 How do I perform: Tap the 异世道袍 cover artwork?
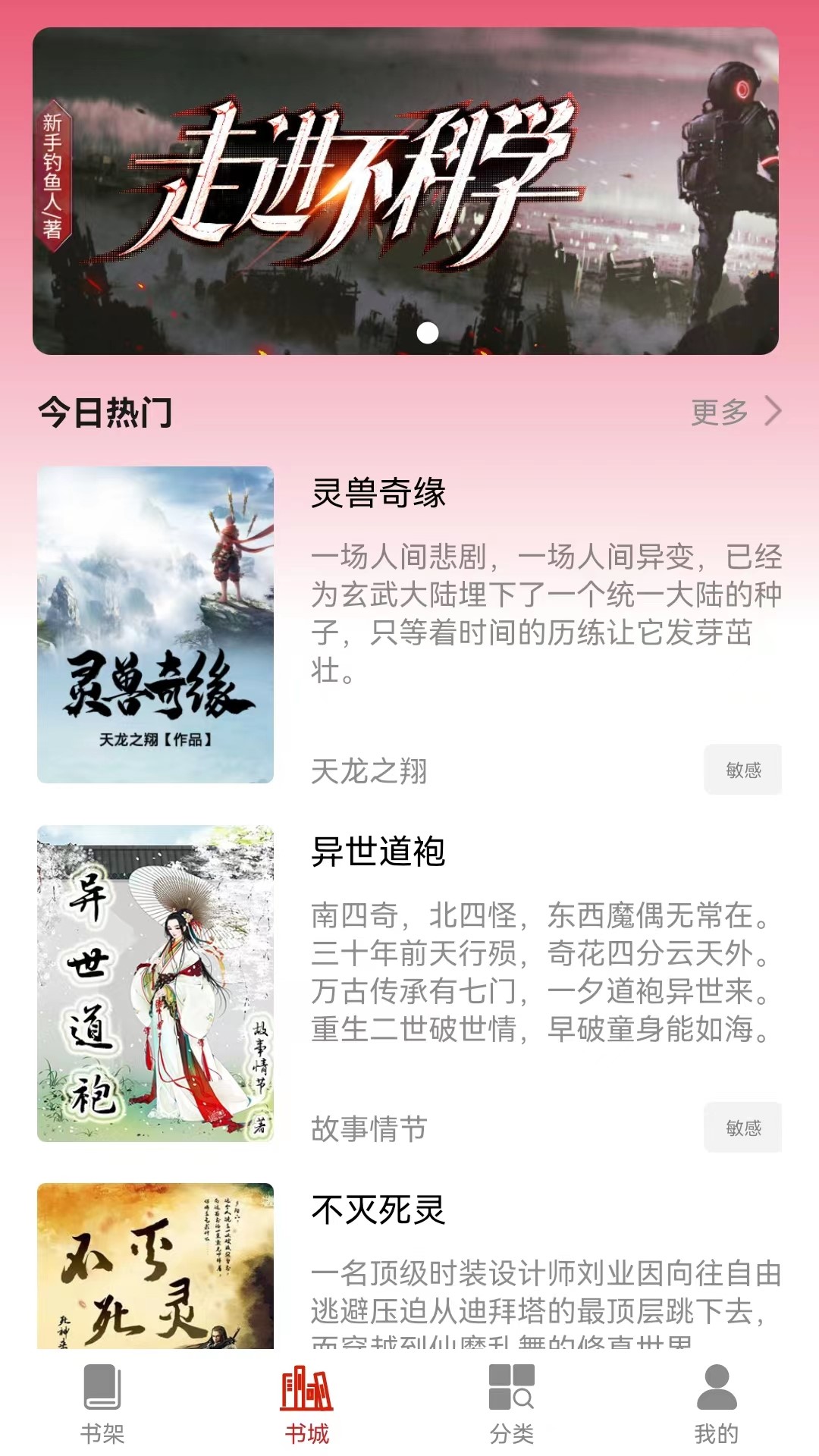pos(157,983)
